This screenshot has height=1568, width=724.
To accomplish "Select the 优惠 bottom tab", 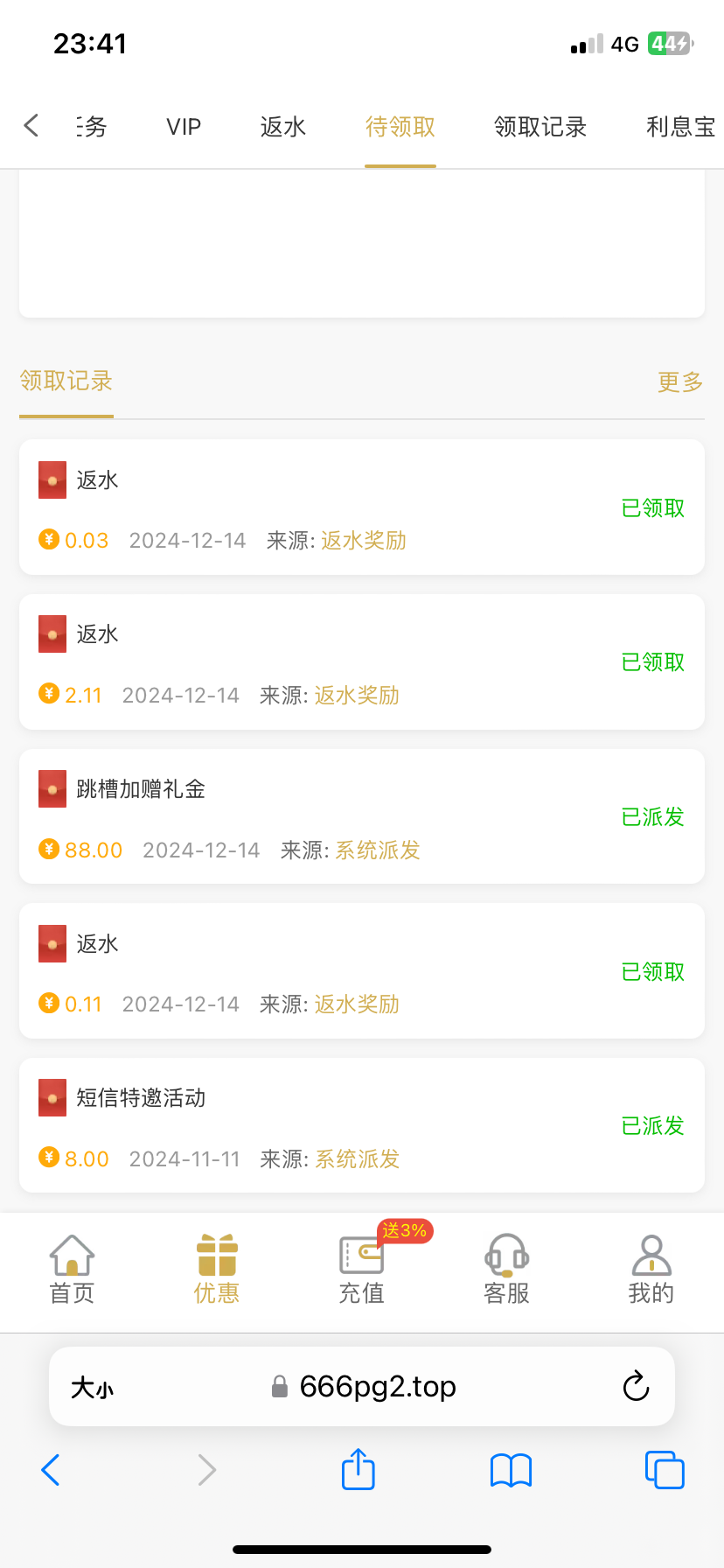I will [216, 1270].
